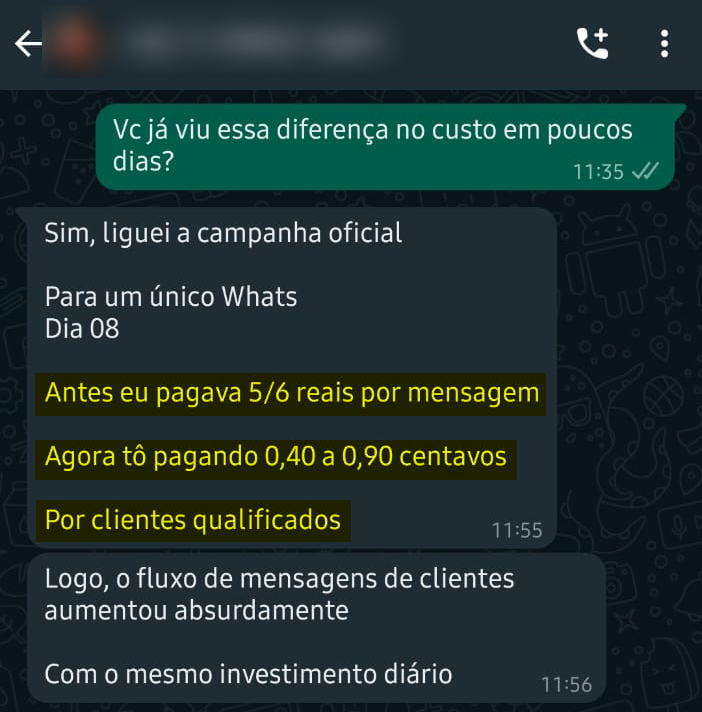Start a call with this contact
This screenshot has width=702, height=712.
[592, 44]
